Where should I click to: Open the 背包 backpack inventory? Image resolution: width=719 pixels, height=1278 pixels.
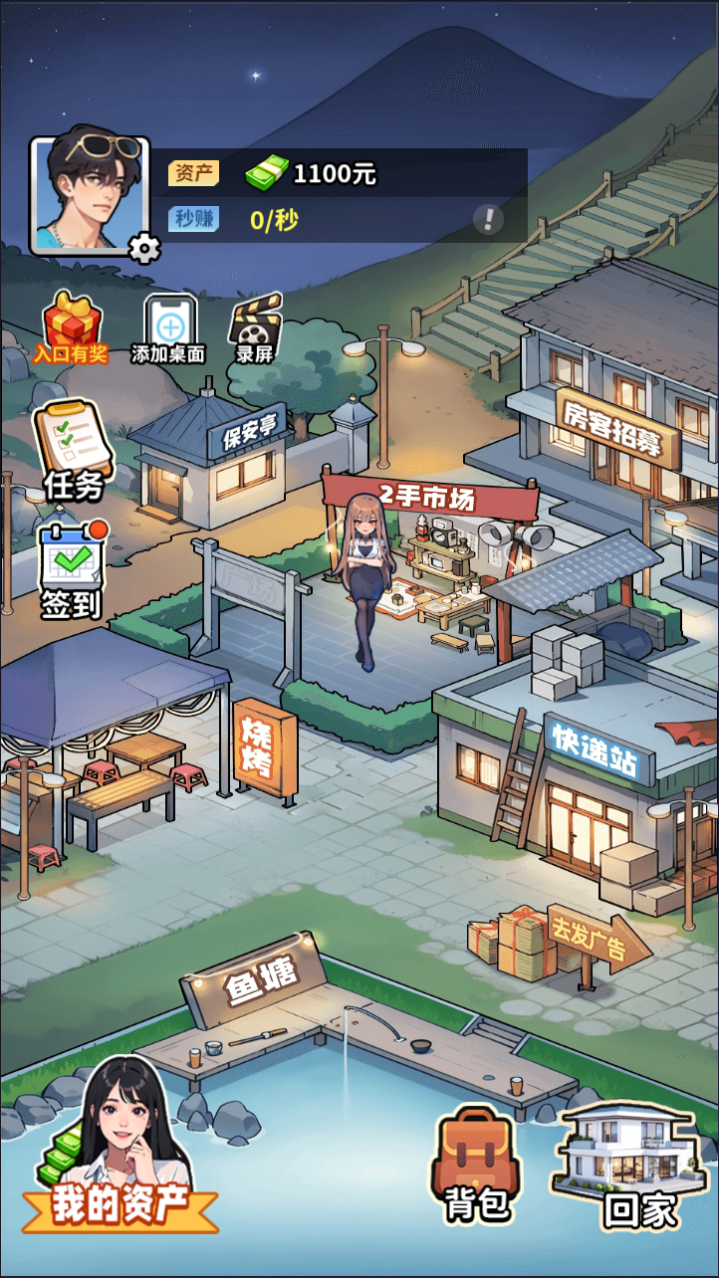(476, 1165)
